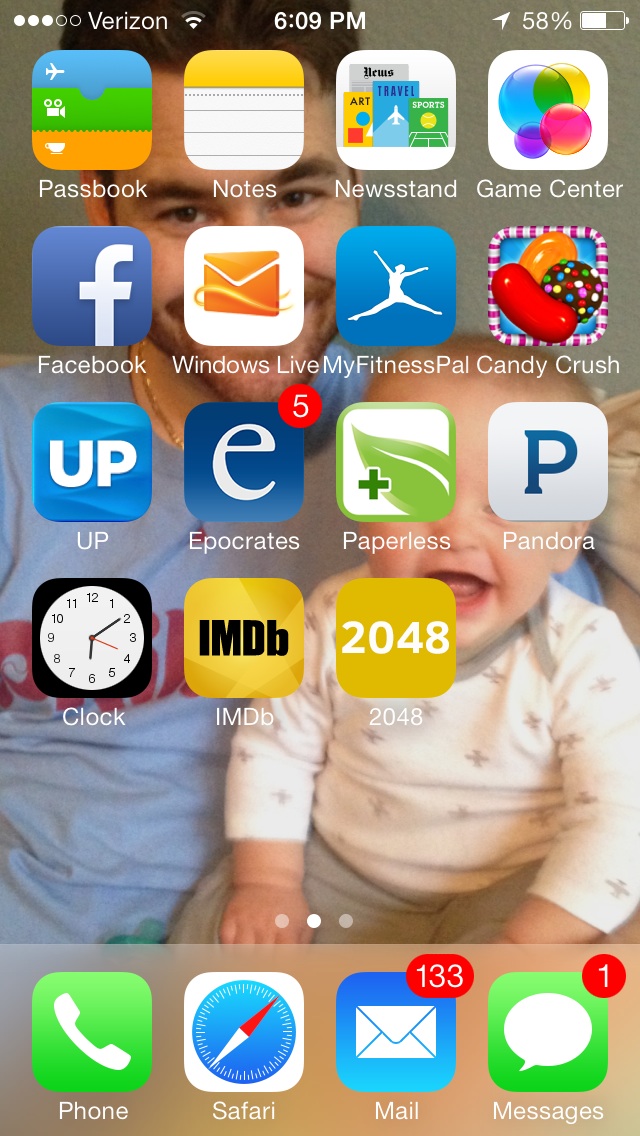
Task: Open Mail with 133 unread emails
Action: pyautogui.click(x=396, y=1032)
